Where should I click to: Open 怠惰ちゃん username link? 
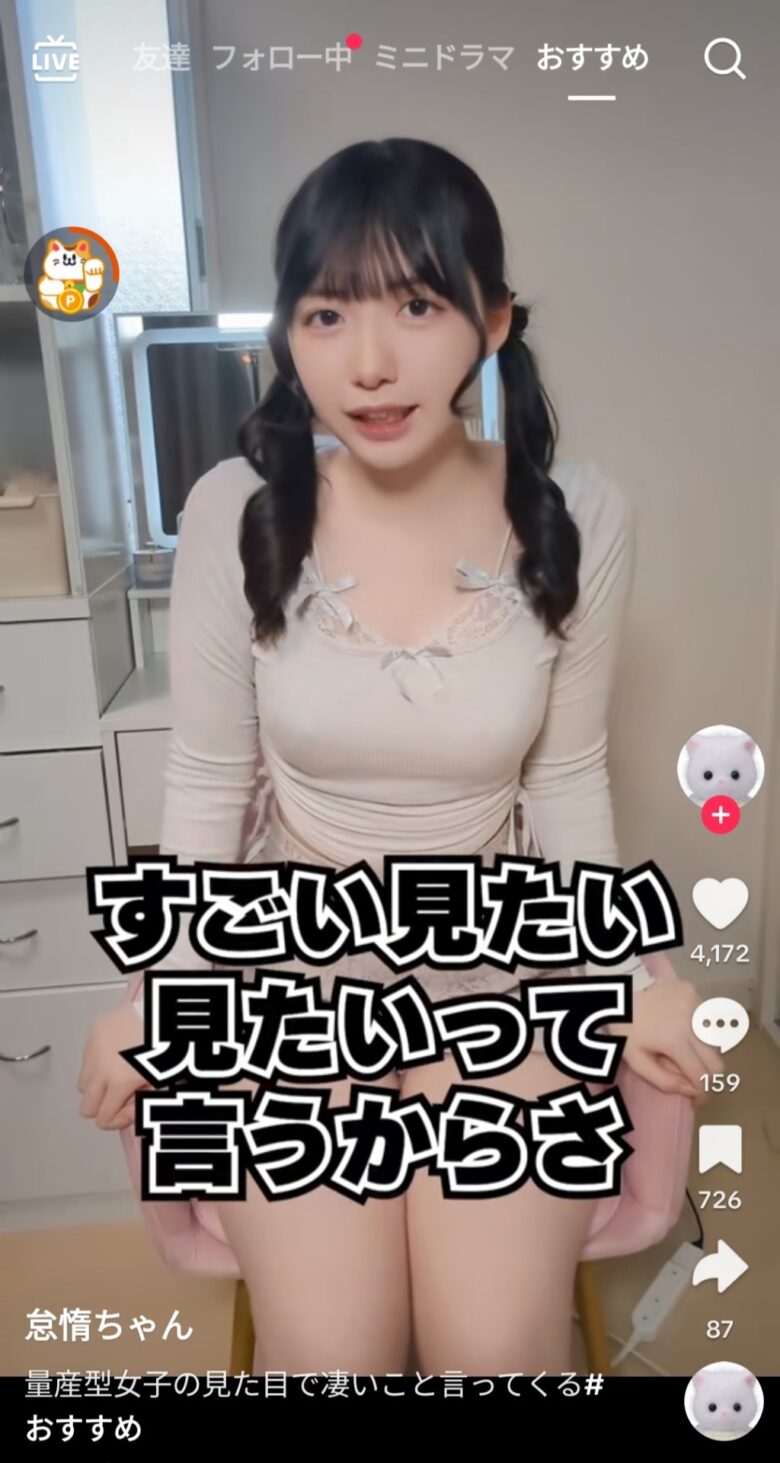point(109,1325)
